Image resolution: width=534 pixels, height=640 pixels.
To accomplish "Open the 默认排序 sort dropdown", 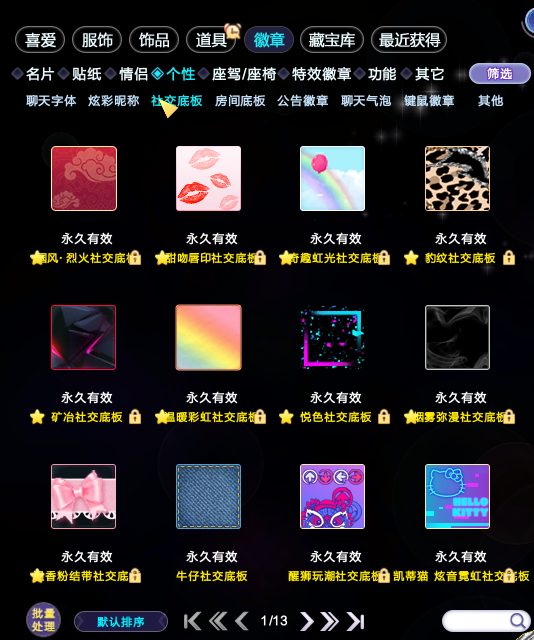I will pos(121,622).
